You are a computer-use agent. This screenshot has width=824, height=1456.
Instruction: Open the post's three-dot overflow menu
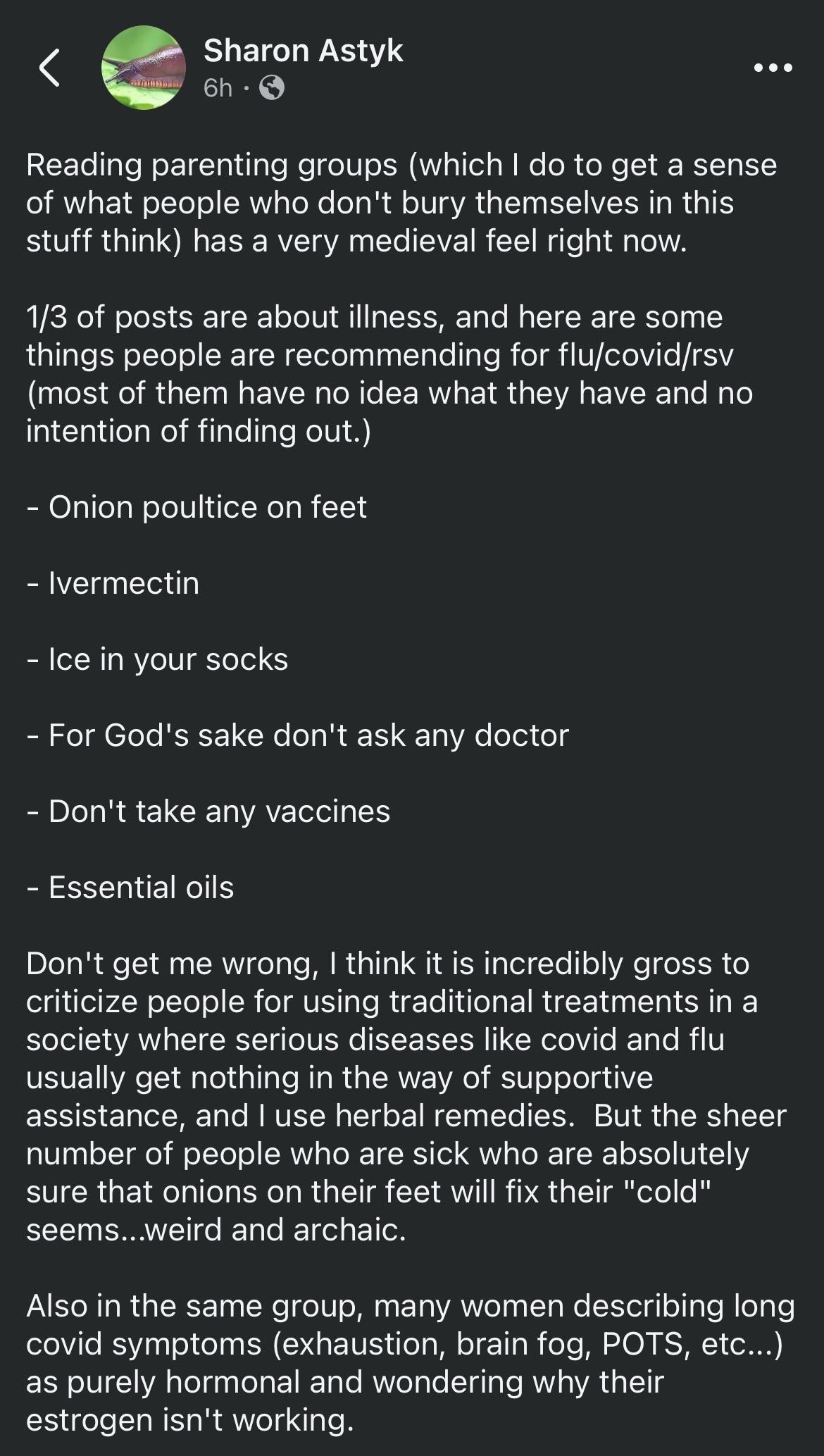(x=773, y=68)
